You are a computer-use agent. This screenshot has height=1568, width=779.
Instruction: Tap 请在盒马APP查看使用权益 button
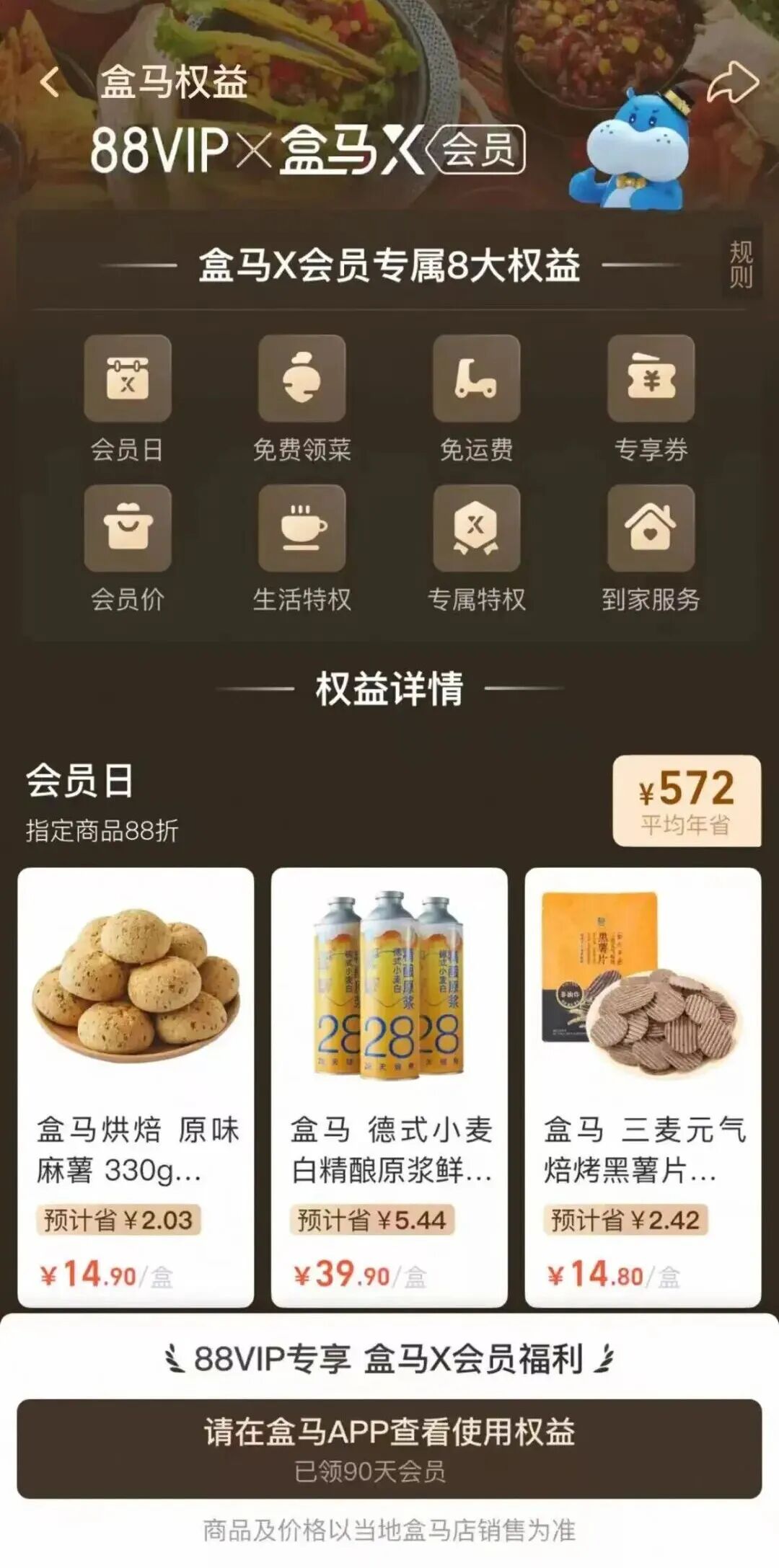[389, 1448]
